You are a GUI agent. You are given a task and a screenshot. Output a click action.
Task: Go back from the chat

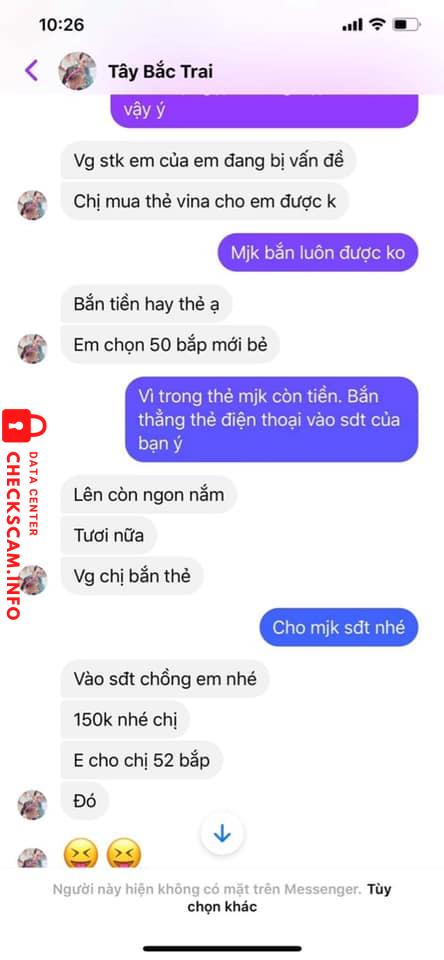pyautogui.click(x=31, y=70)
